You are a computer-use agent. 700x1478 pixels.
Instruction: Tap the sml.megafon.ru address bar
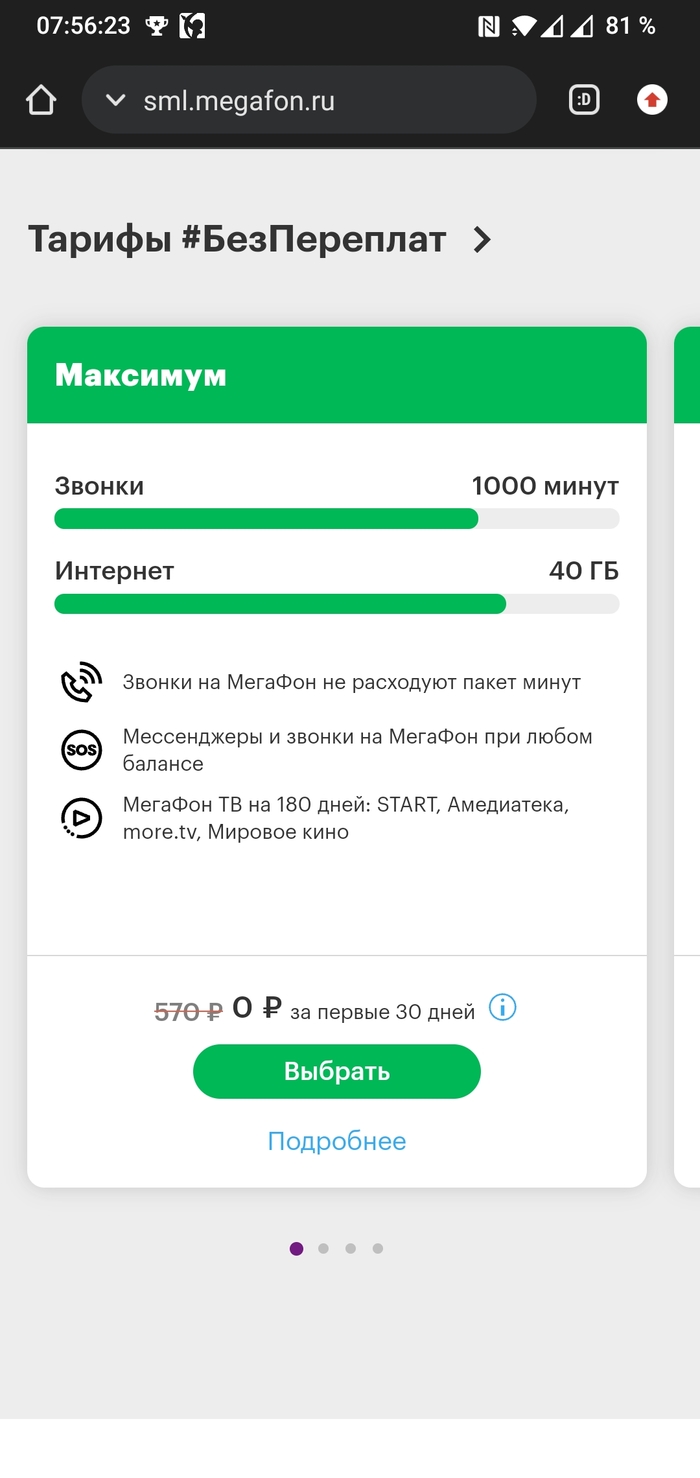click(x=308, y=100)
